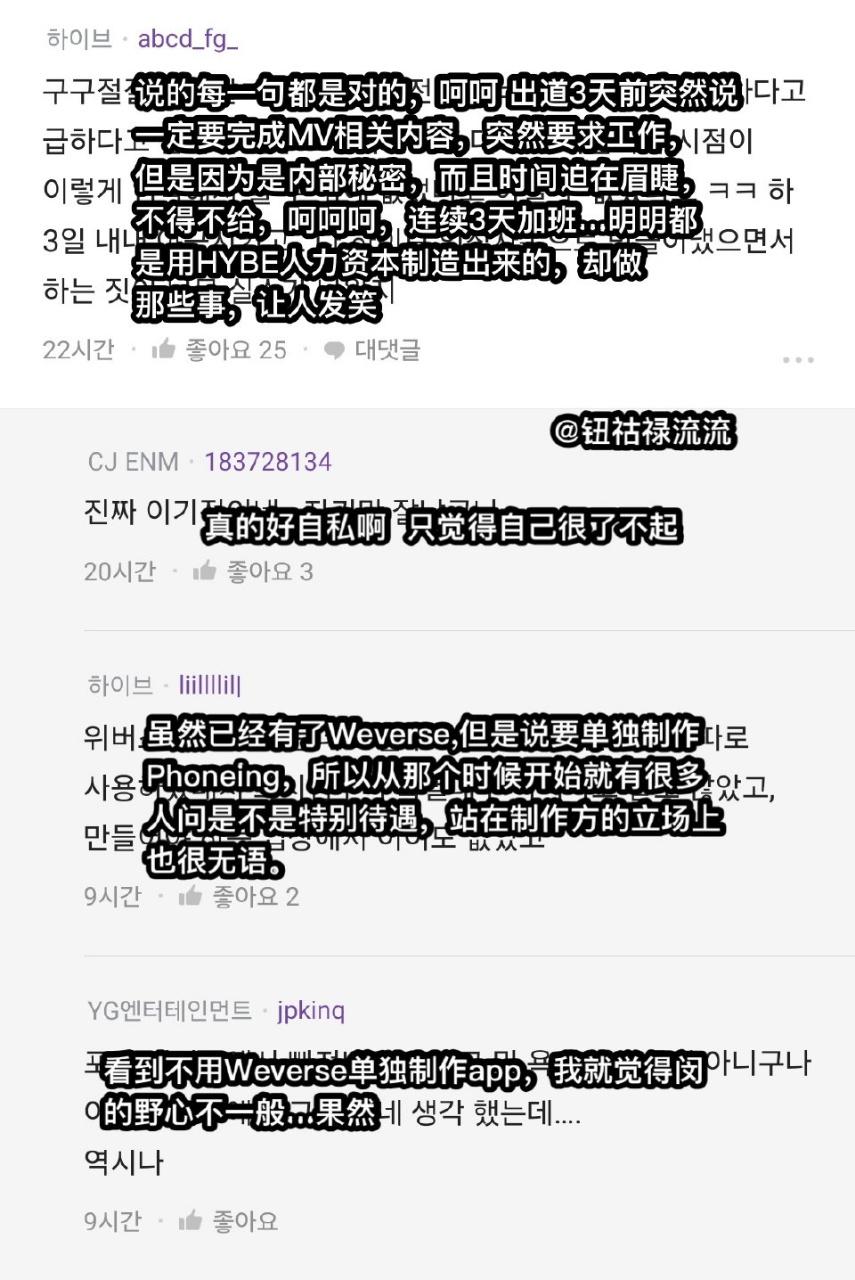This screenshot has height=1280, width=855.
Task: Open profile of user abcd_fg_
Action: (187, 39)
